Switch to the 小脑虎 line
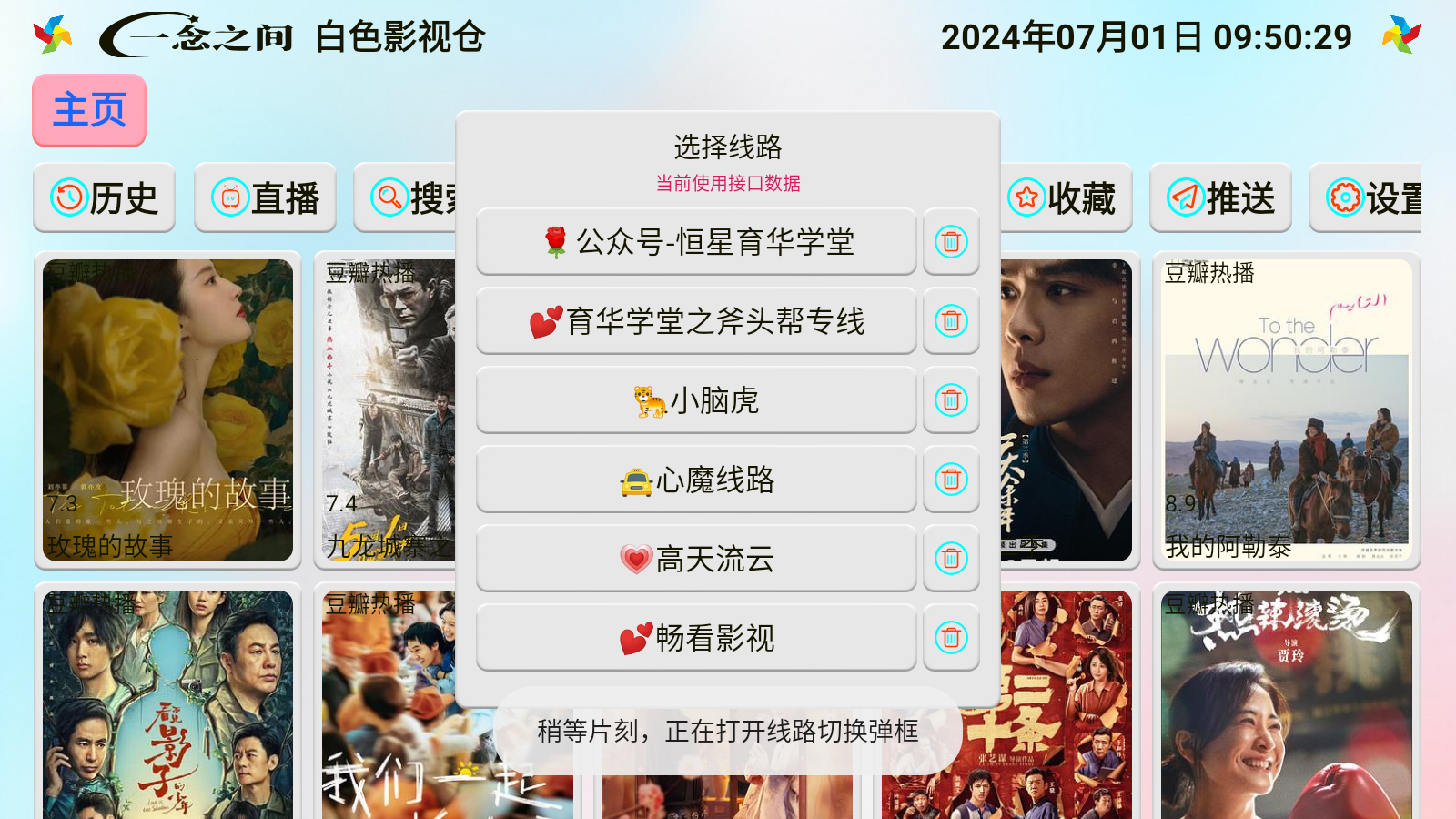 point(696,400)
